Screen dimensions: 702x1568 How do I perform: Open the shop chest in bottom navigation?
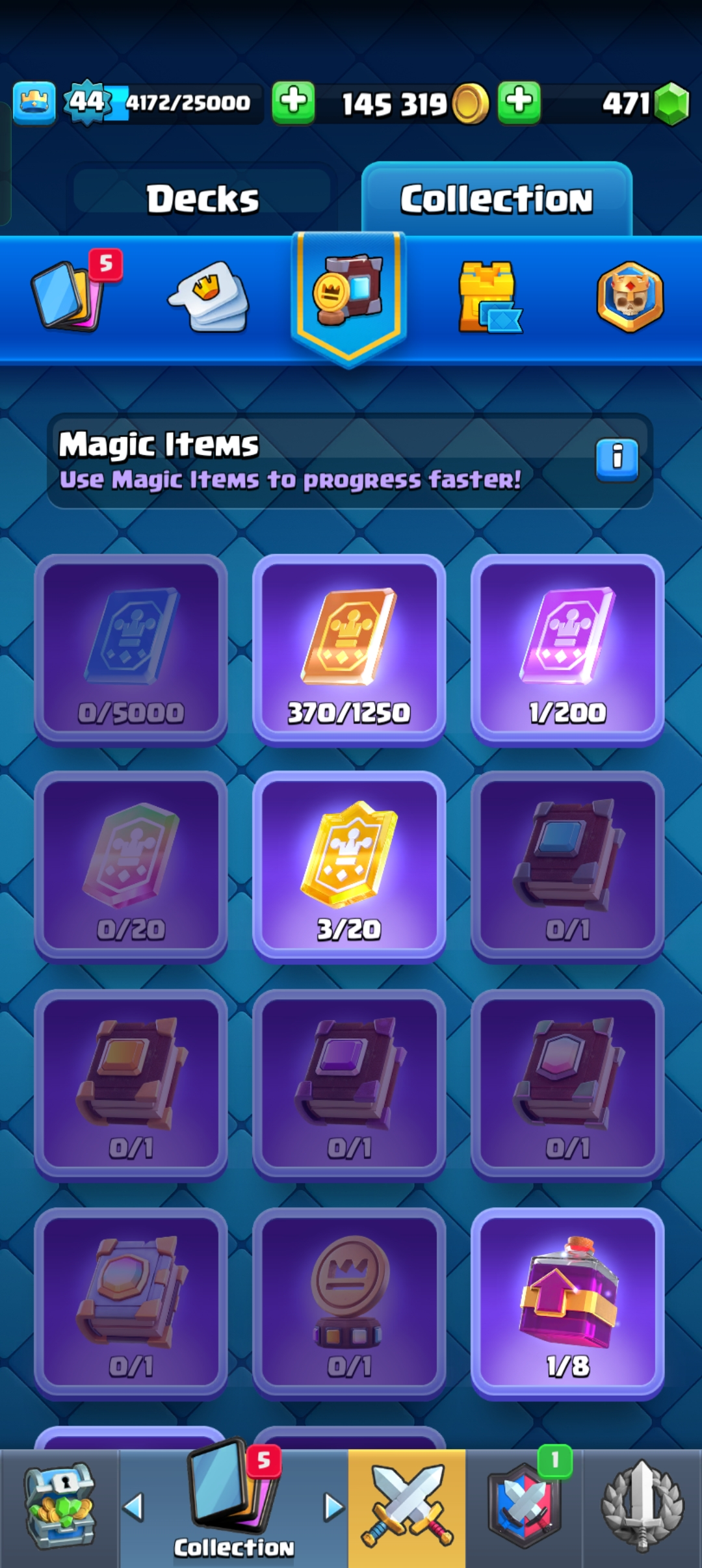click(59, 1508)
